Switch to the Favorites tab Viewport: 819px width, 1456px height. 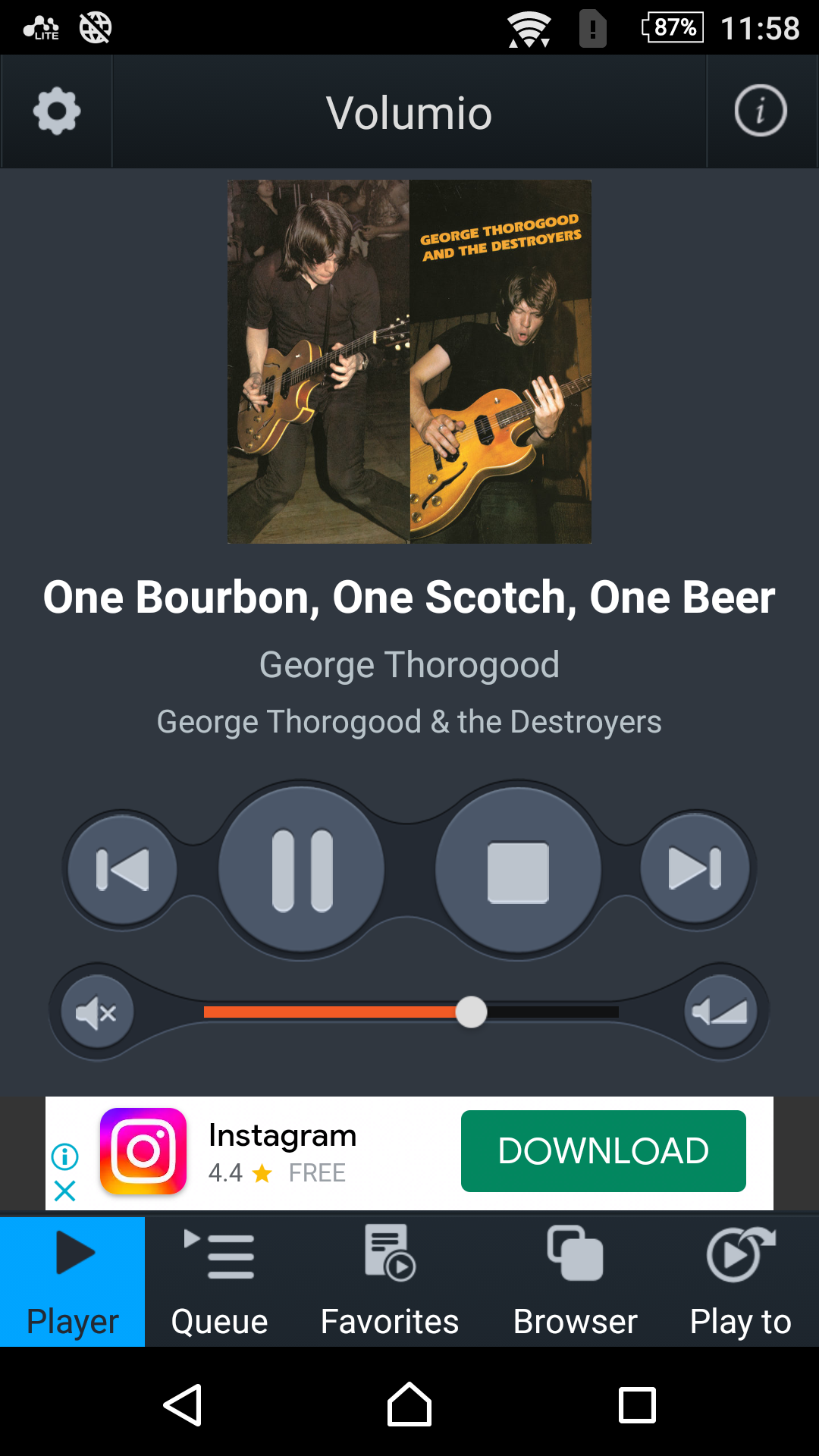coord(390,1282)
